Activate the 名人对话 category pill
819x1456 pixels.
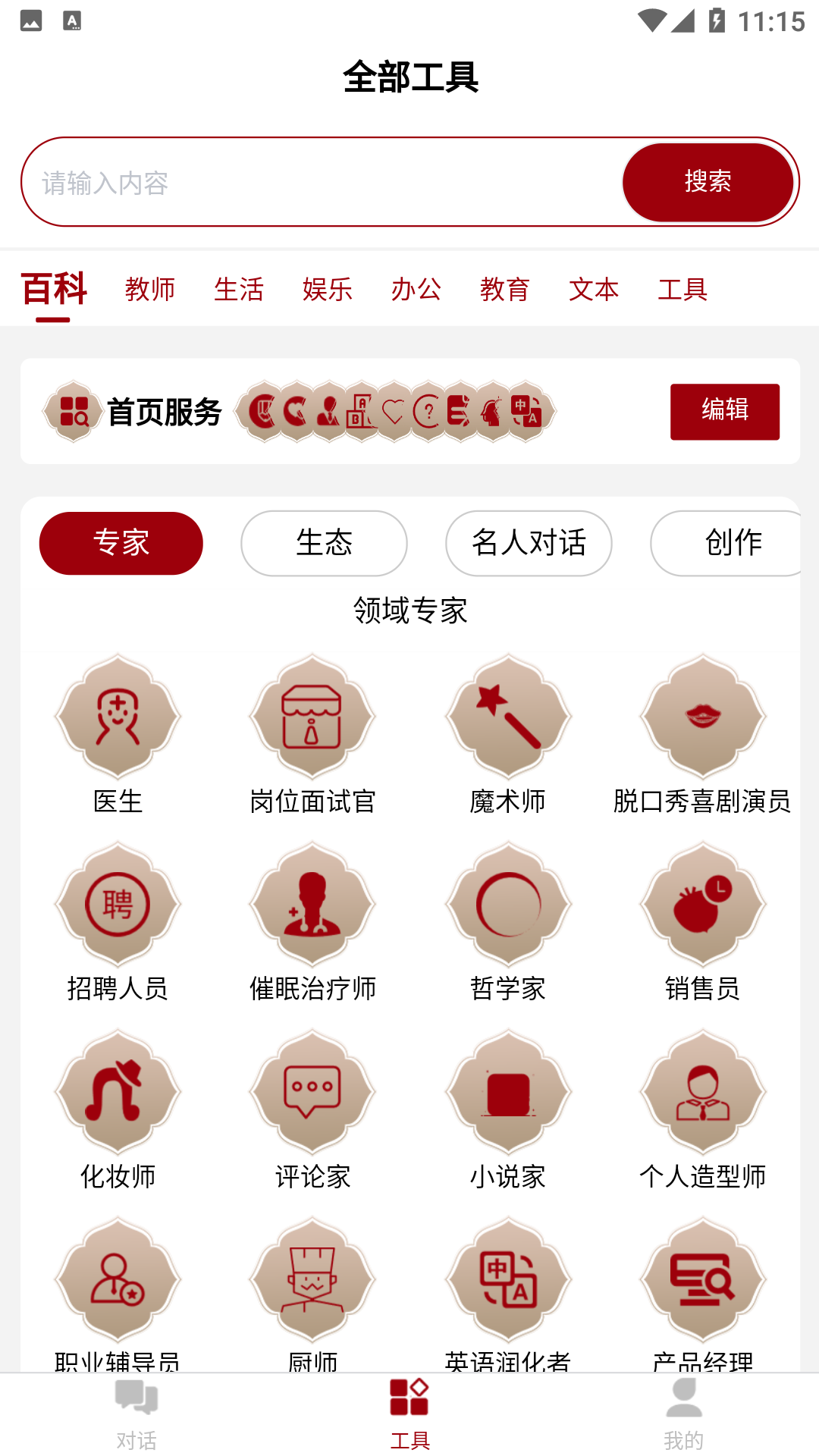(529, 542)
